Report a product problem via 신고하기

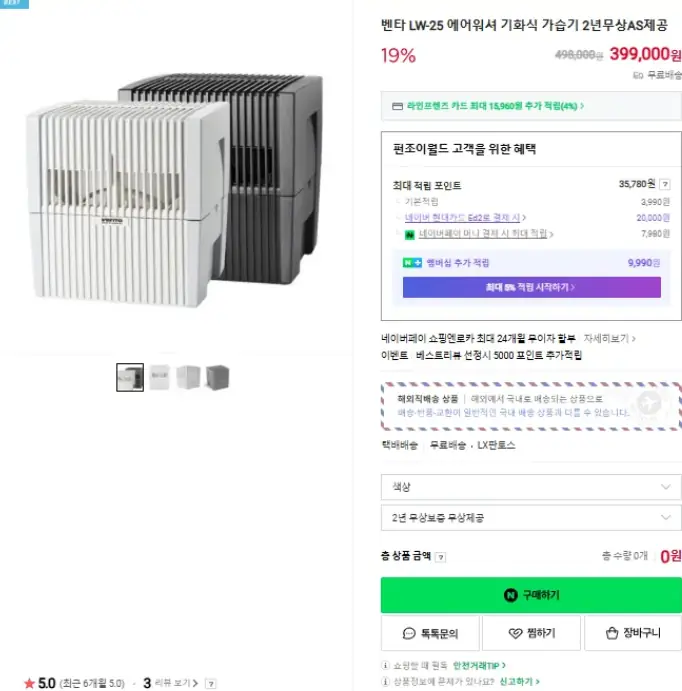point(520,682)
